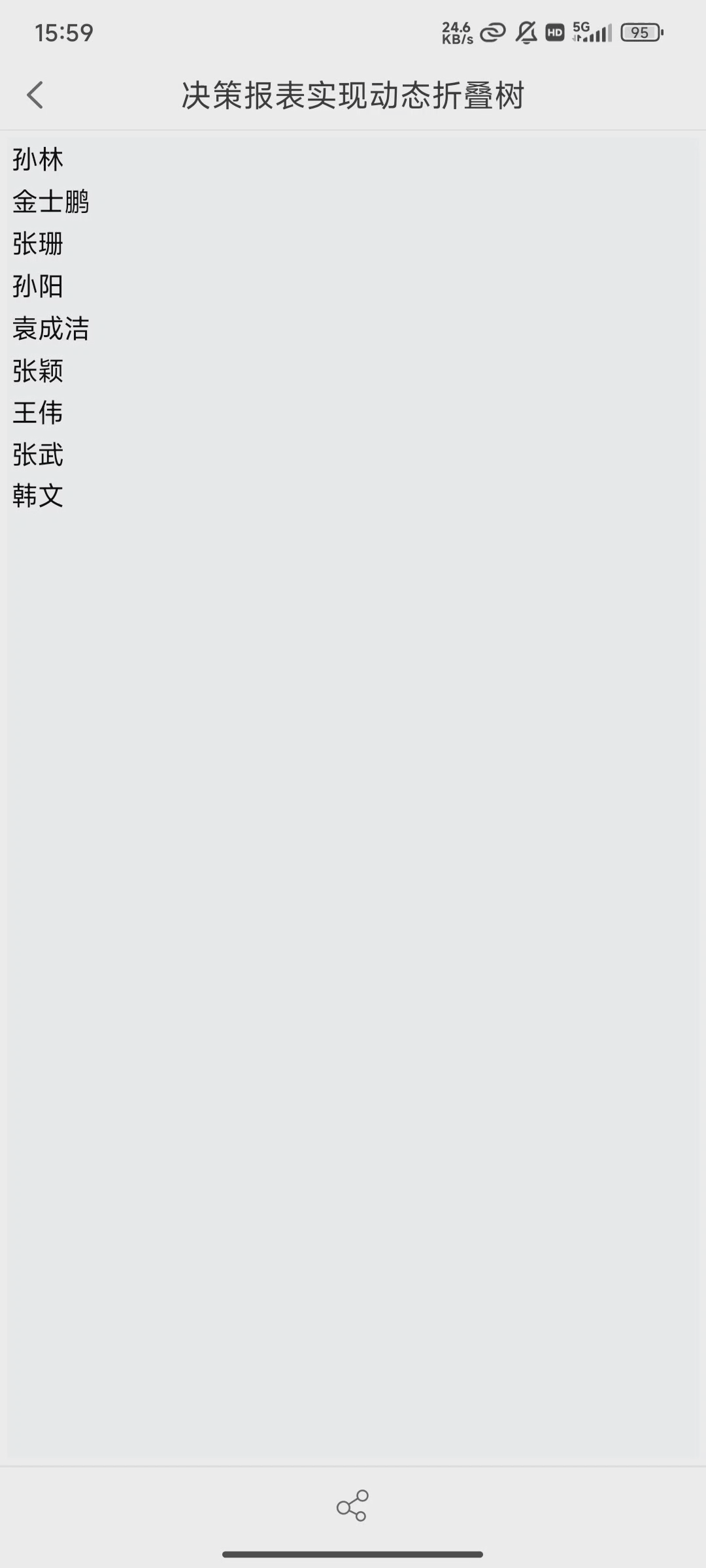Expand the tree node 孙林
The height and width of the screenshot is (1568, 706).
[x=38, y=160]
